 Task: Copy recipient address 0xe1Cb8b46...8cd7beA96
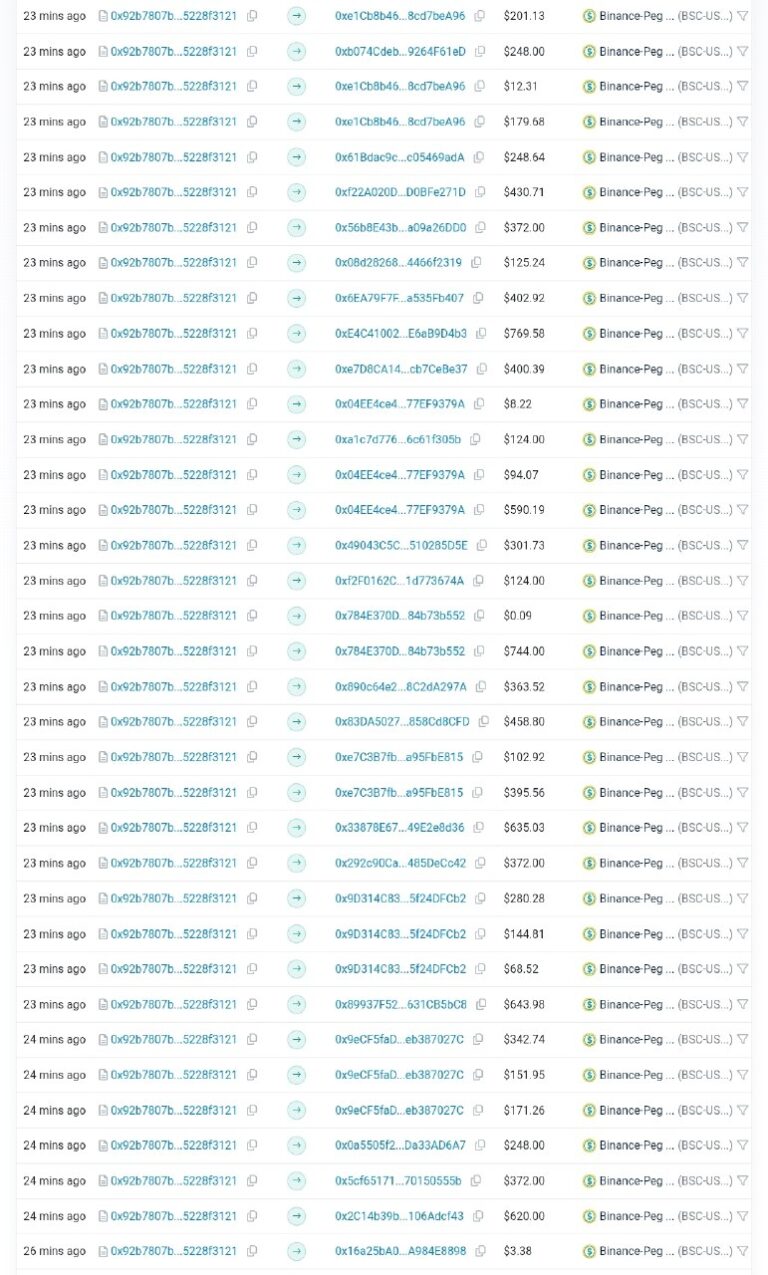pos(480,15)
